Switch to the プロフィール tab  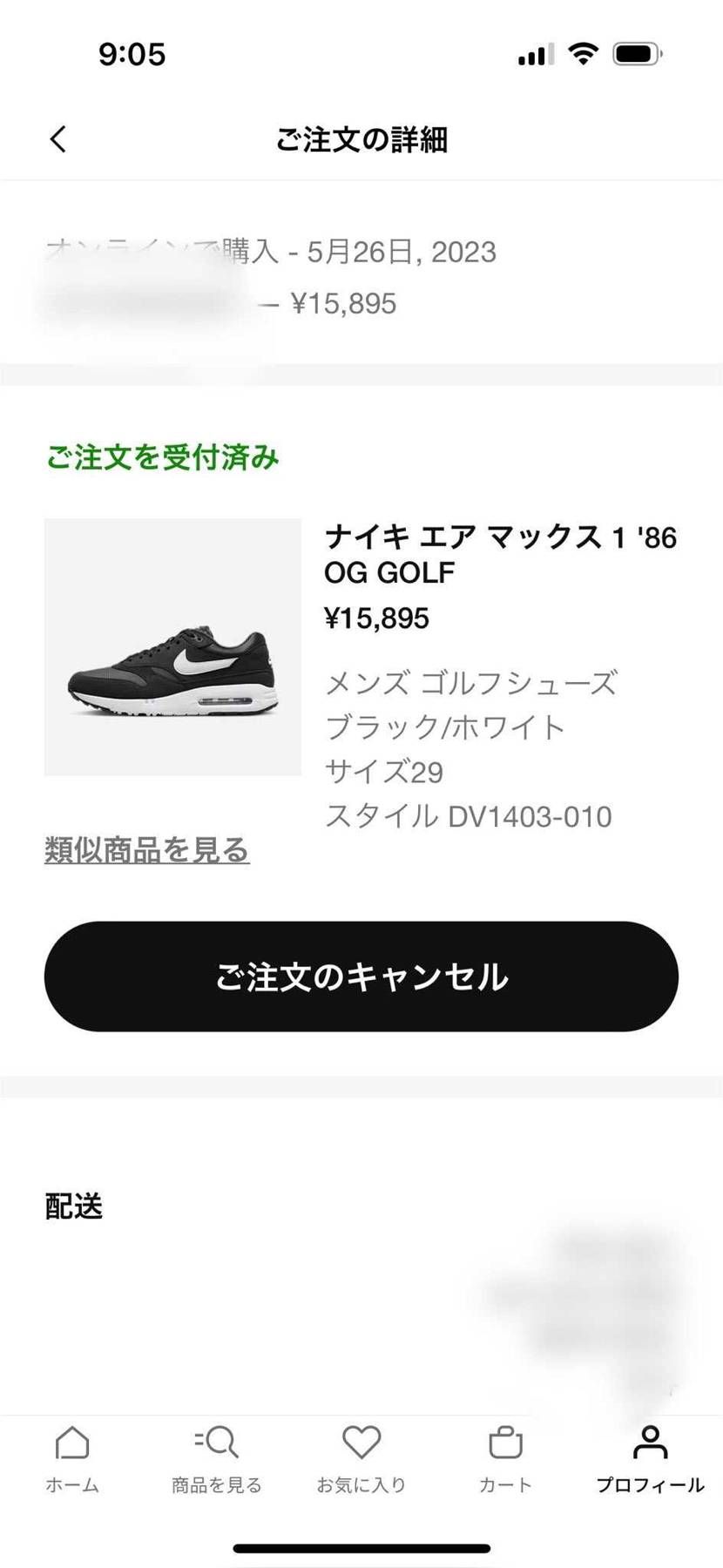tap(650, 1484)
